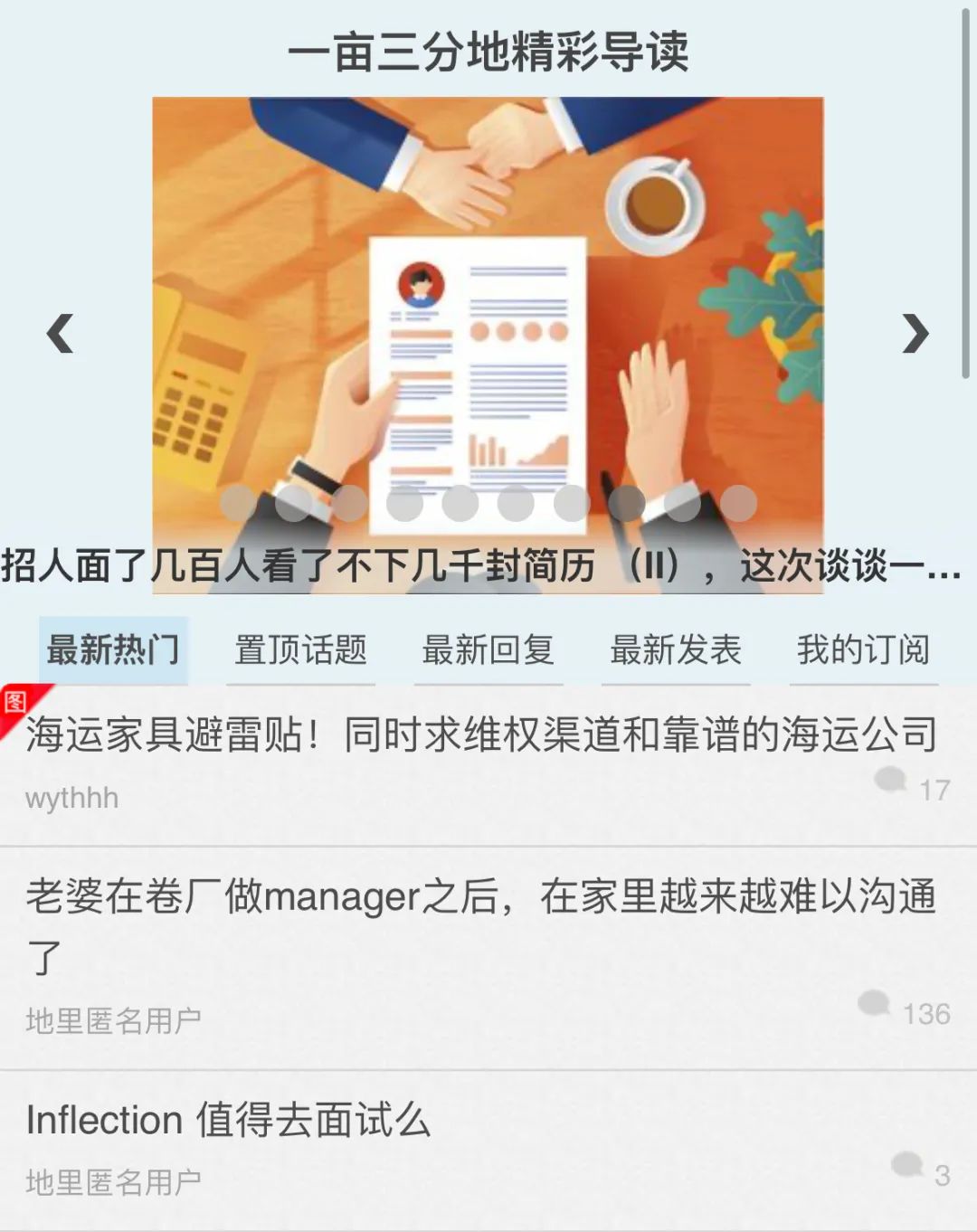The width and height of the screenshot is (977, 1232).
Task: Show the 最新发表 tab
Action: click(676, 649)
